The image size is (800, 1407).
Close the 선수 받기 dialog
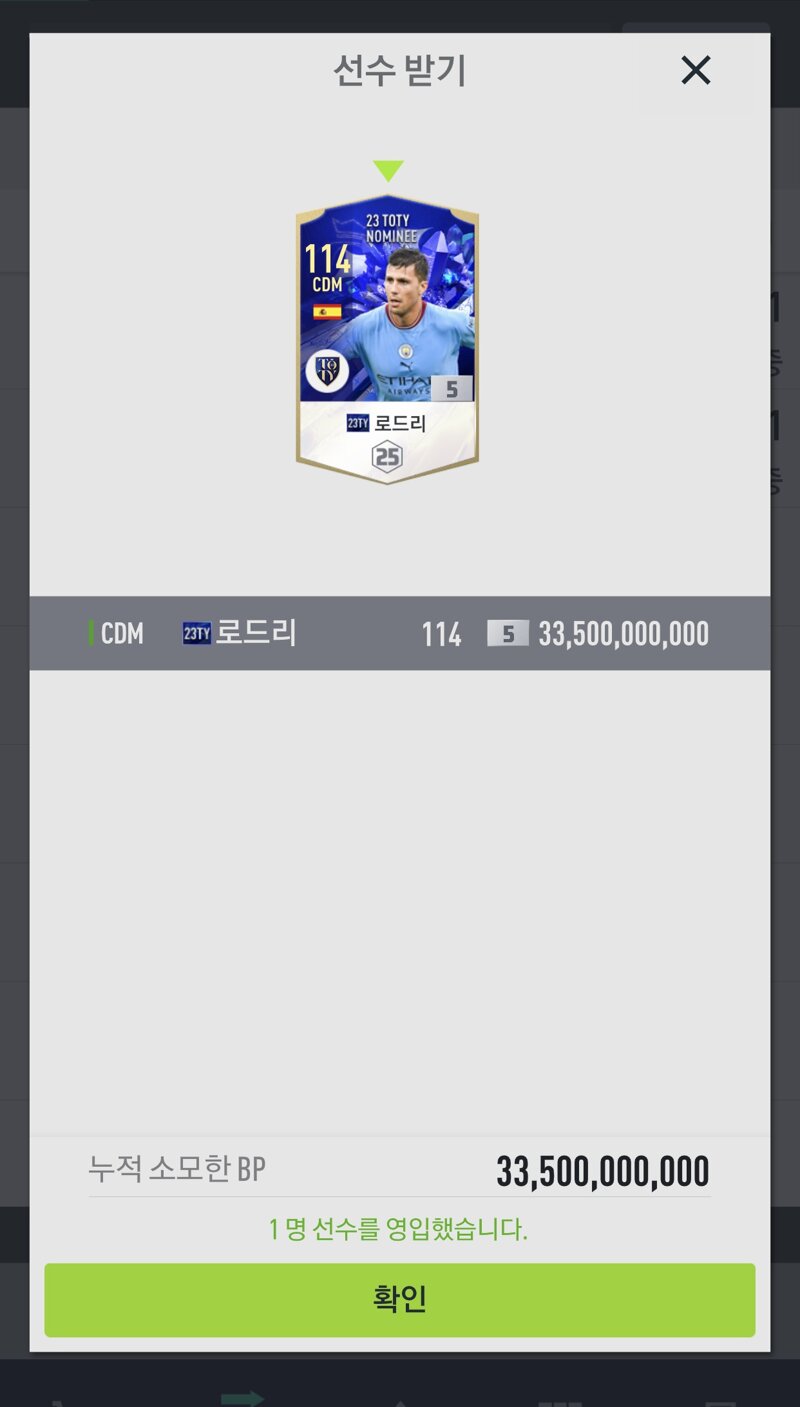coord(695,70)
